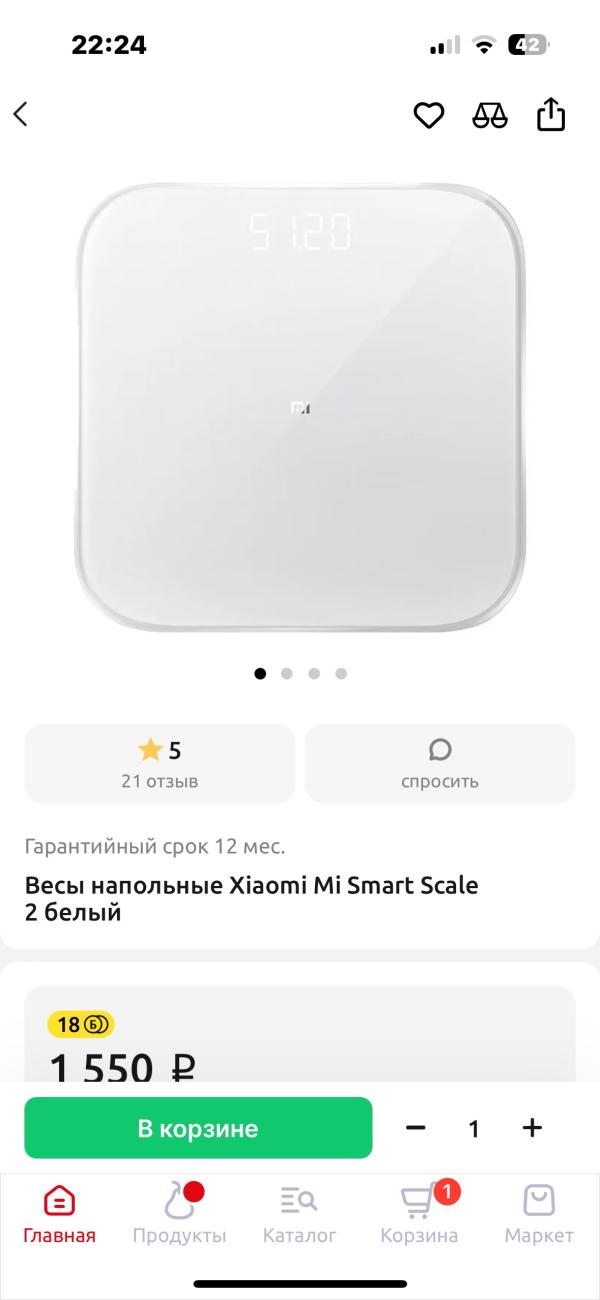Add the scale to favorites
Image resolution: width=600 pixels, height=1300 pixels.
[x=429, y=115]
